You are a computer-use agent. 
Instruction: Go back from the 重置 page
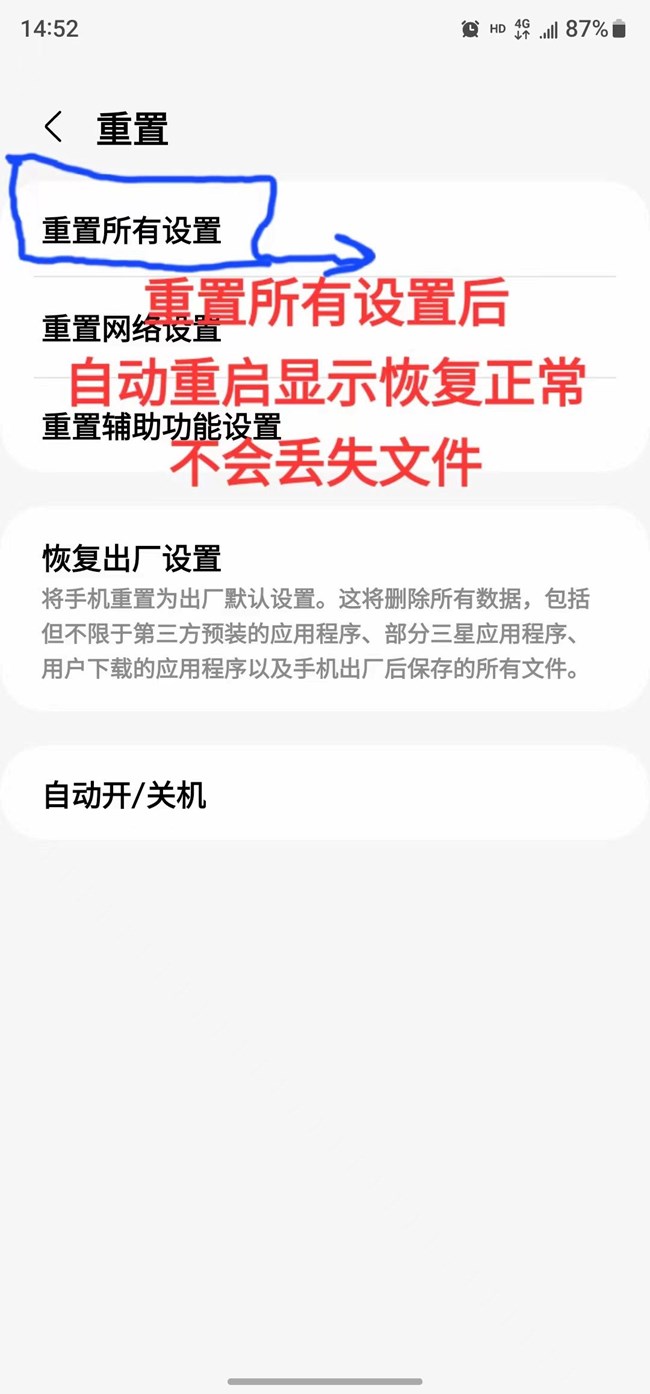(x=54, y=128)
